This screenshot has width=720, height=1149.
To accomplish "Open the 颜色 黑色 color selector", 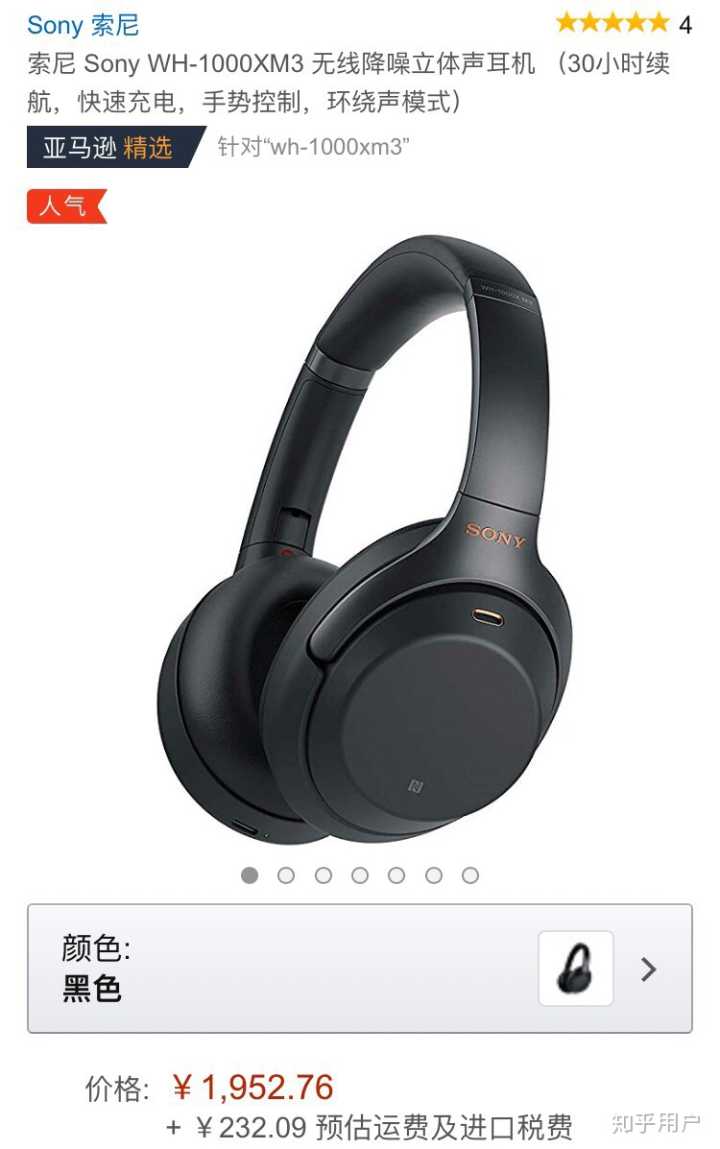I will (359, 968).
